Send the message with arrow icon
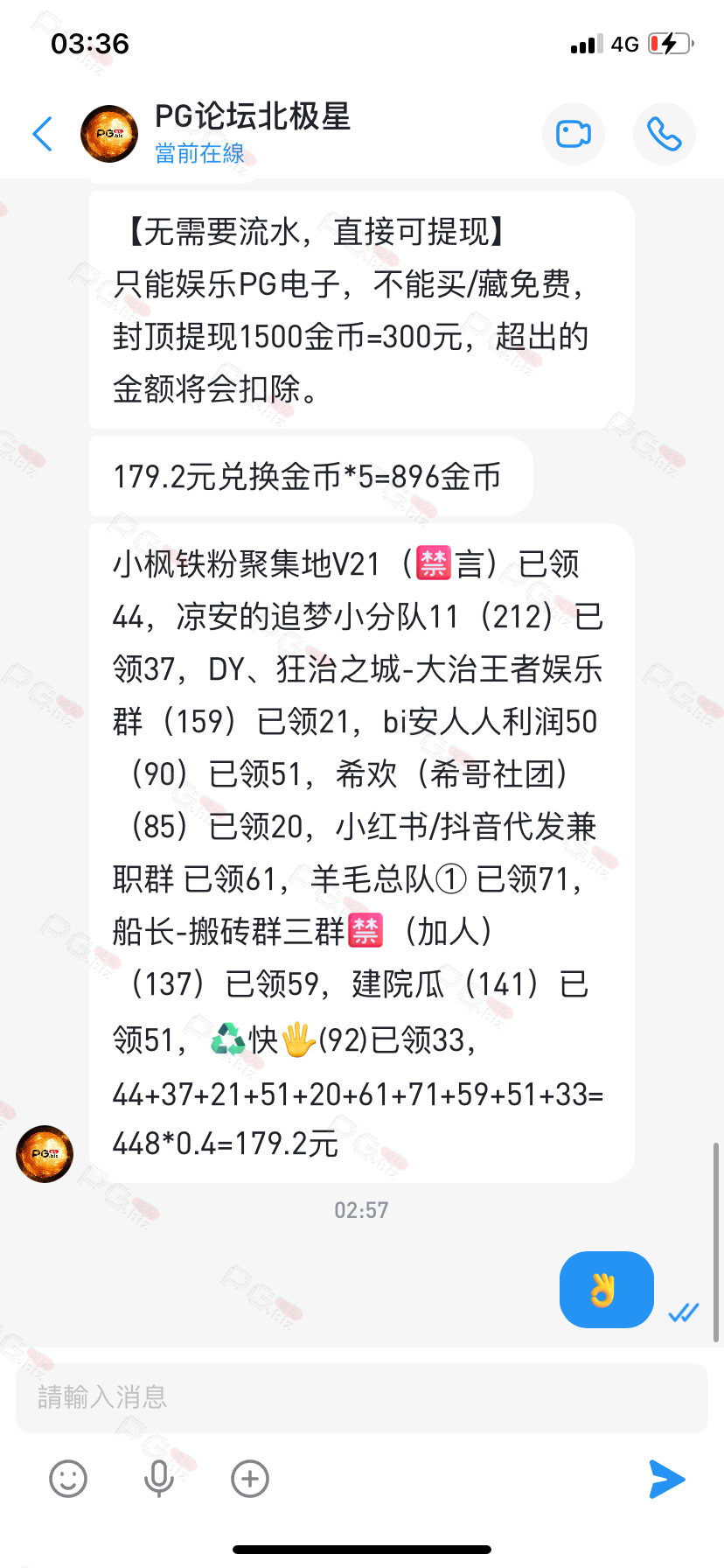Viewport: 724px width, 1568px height. point(666,1479)
